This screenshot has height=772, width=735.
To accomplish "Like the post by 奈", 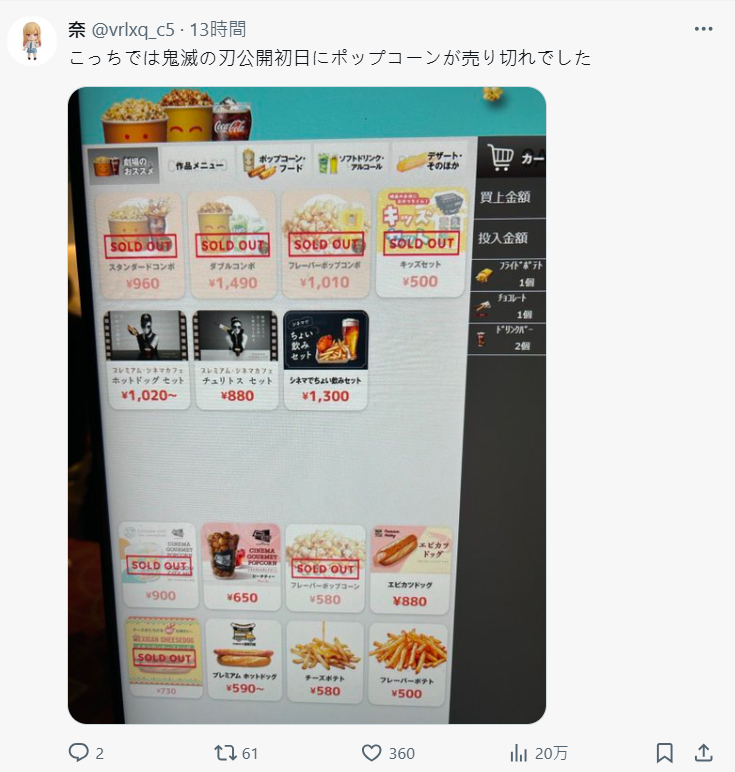I will coord(372,753).
